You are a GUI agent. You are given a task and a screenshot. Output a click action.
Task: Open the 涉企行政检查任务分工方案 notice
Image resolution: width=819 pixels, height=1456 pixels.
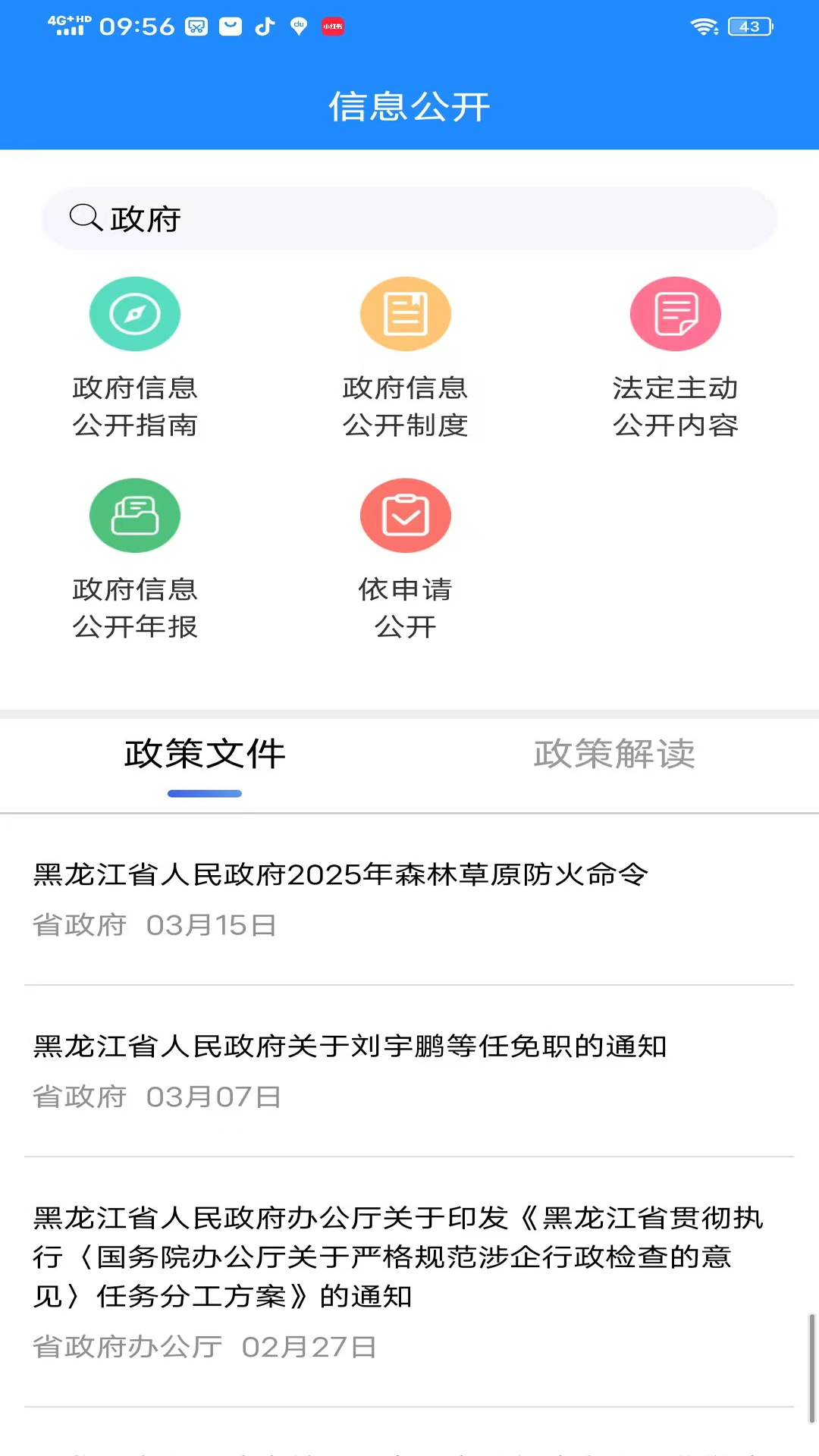tap(409, 1282)
